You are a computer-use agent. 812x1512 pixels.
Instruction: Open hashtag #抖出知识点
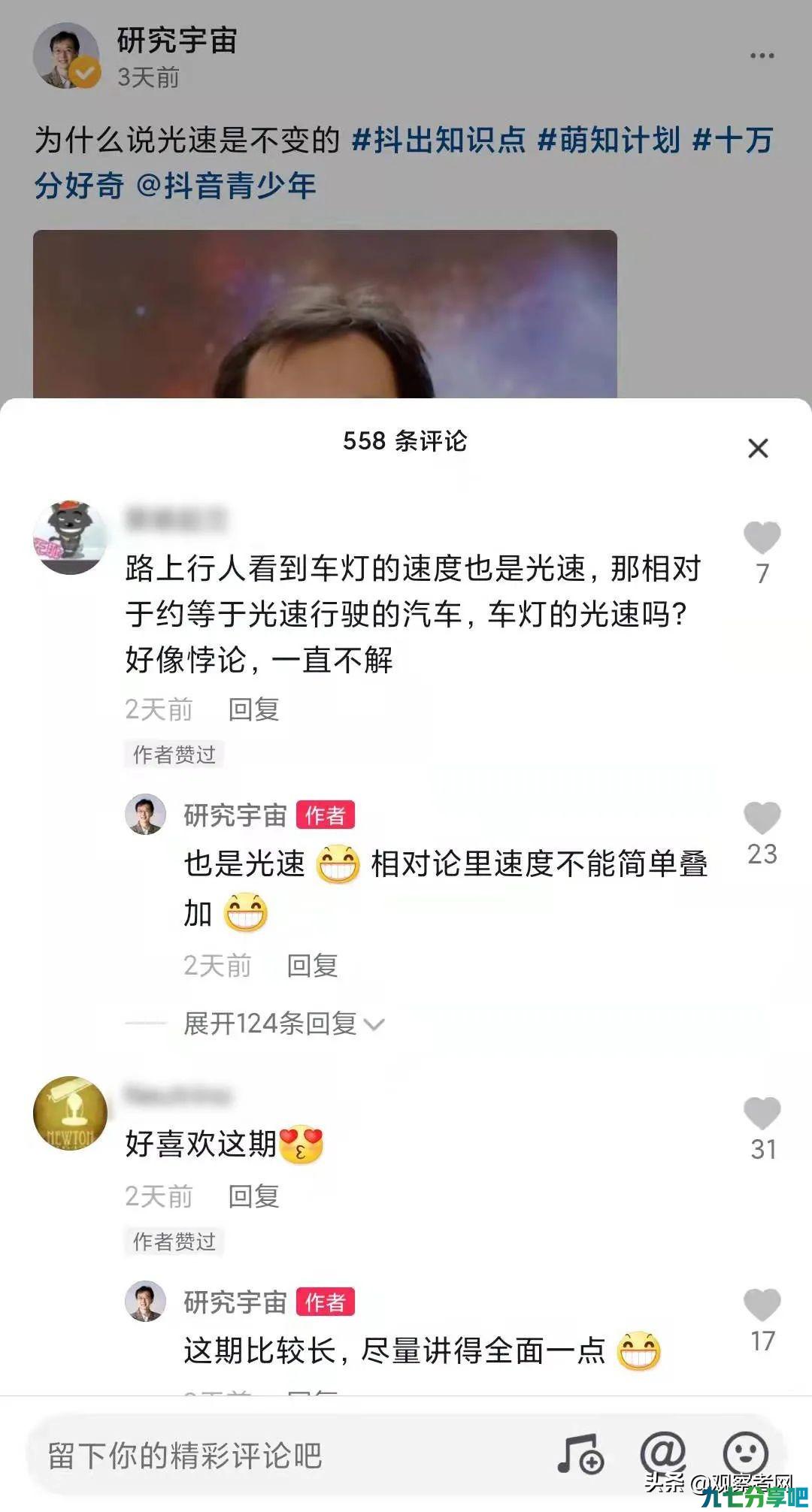pos(438,141)
